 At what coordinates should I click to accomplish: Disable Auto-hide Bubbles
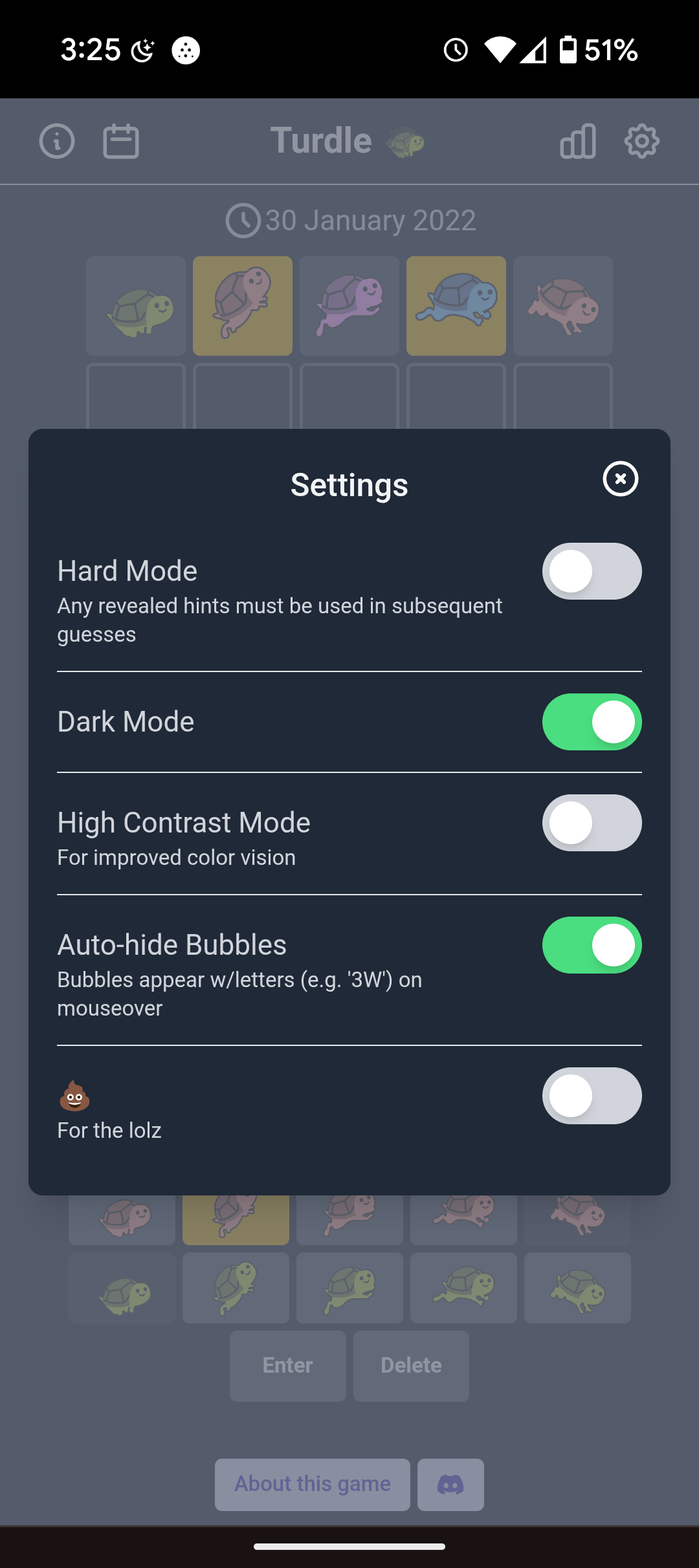(592, 945)
